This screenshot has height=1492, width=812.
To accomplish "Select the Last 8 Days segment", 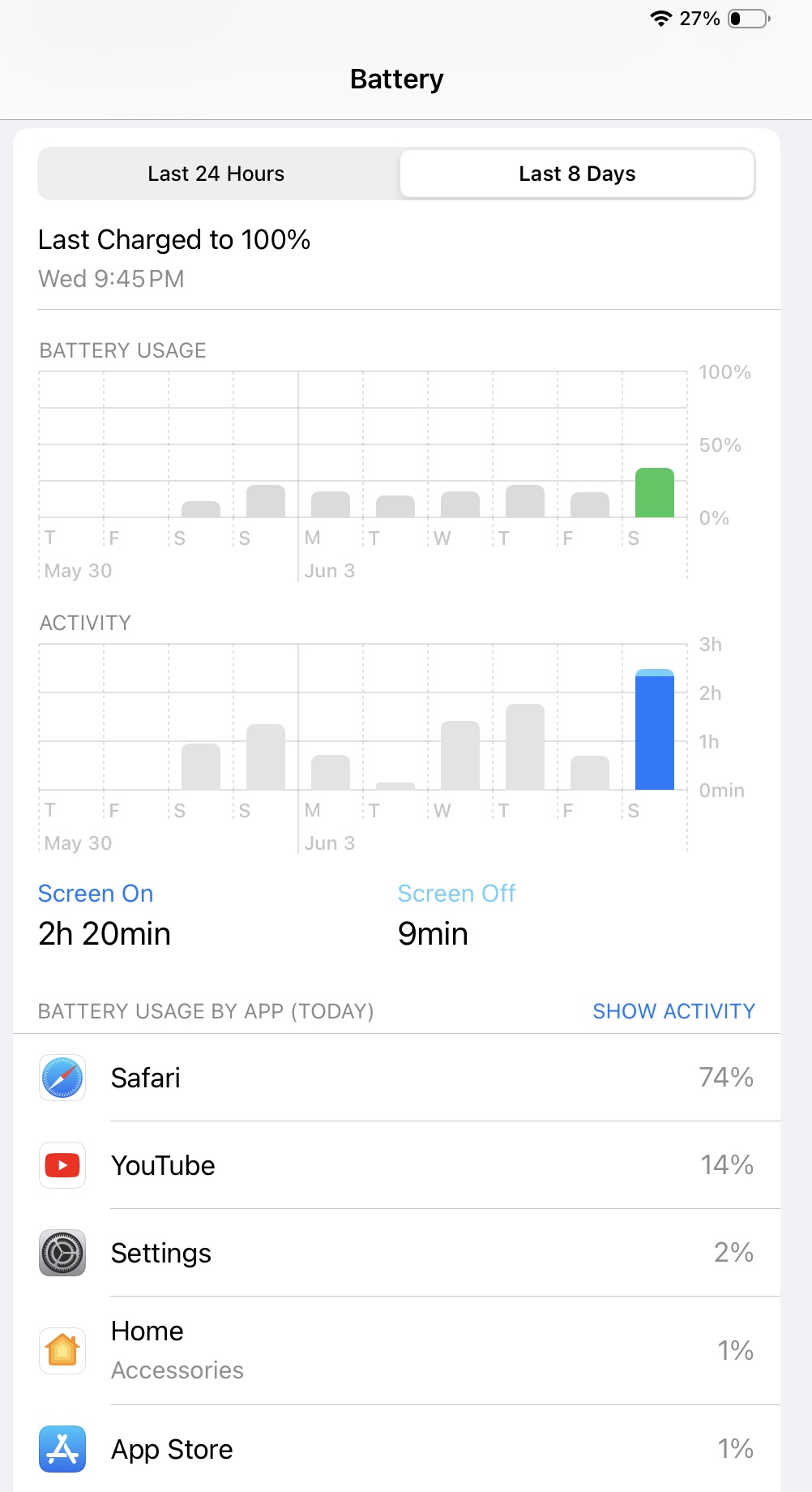I will pyautogui.click(x=577, y=174).
